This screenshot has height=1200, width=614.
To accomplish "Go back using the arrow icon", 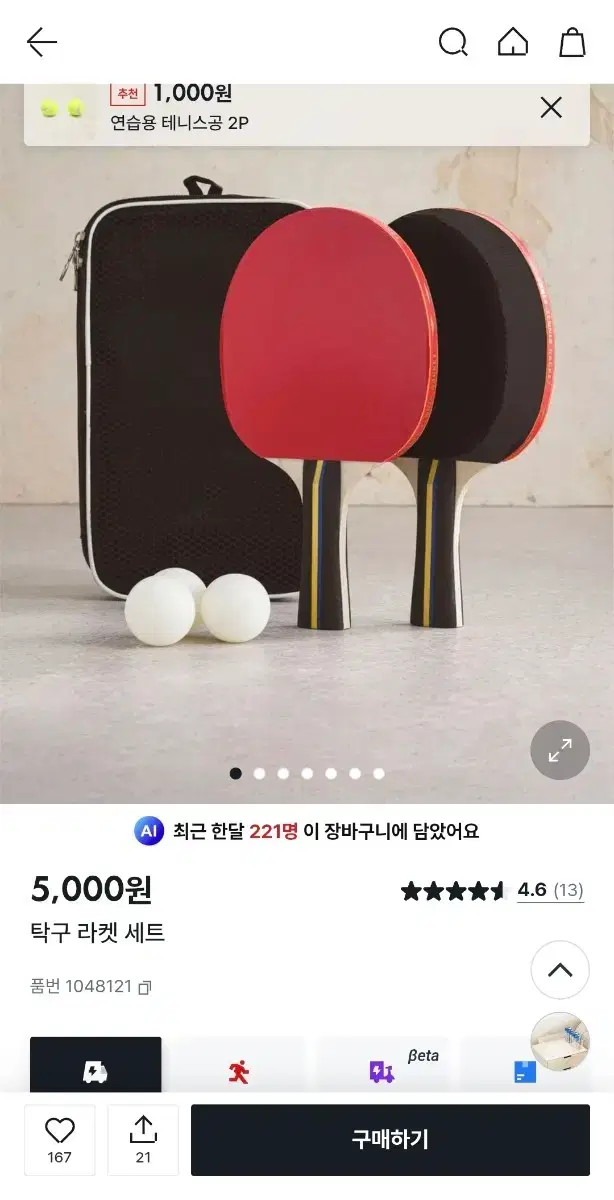I will [x=42, y=42].
